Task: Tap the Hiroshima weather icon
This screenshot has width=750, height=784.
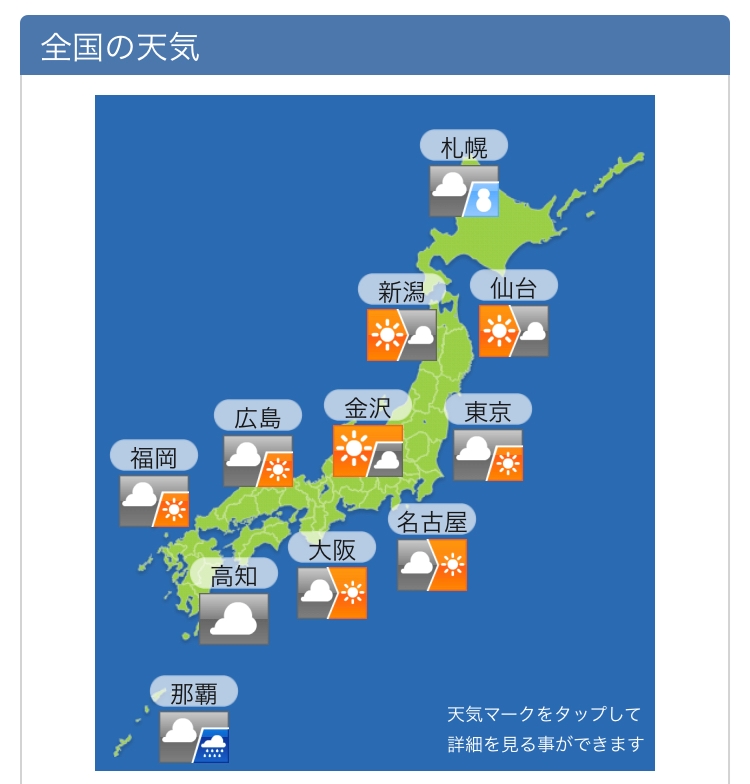Action: pos(258,461)
